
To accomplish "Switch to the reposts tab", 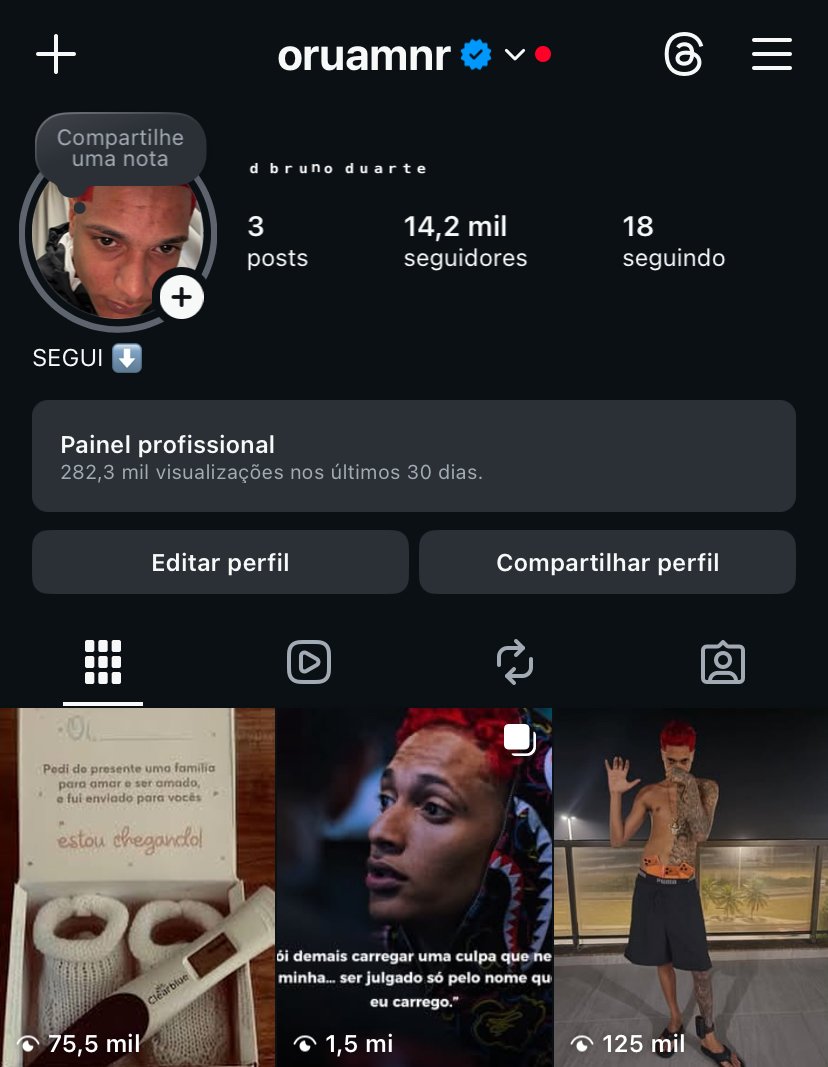I will (x=515, y=662).
